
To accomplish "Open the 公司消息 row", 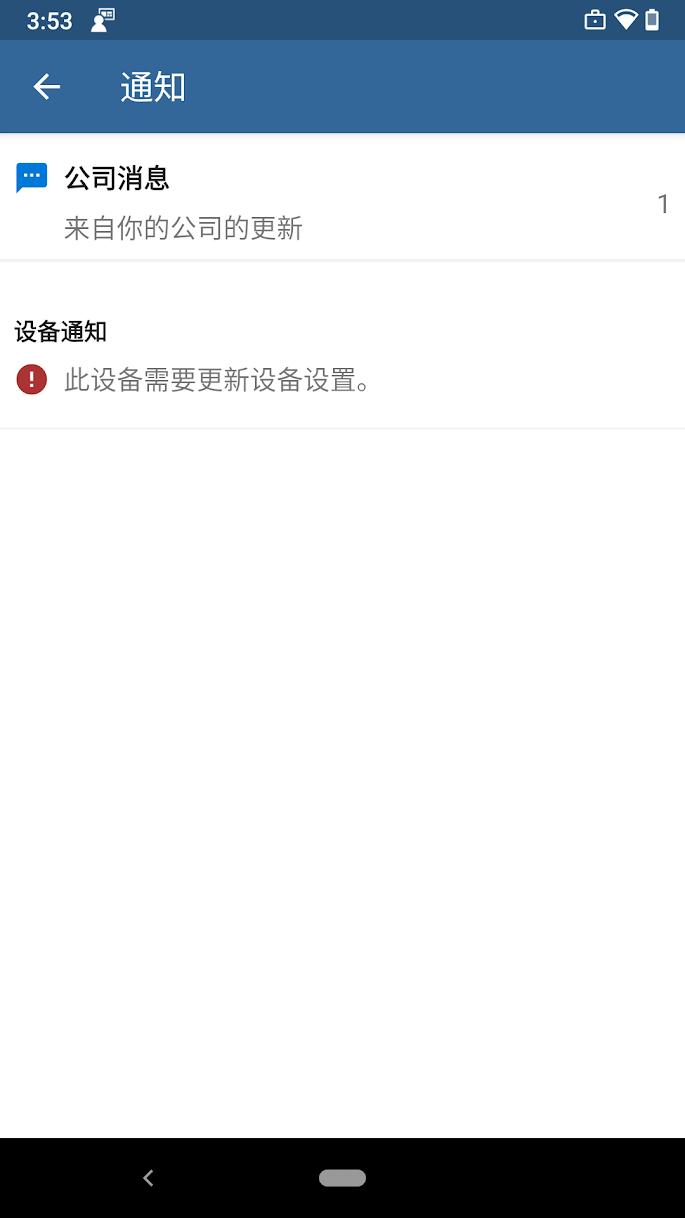I will 342,202.
